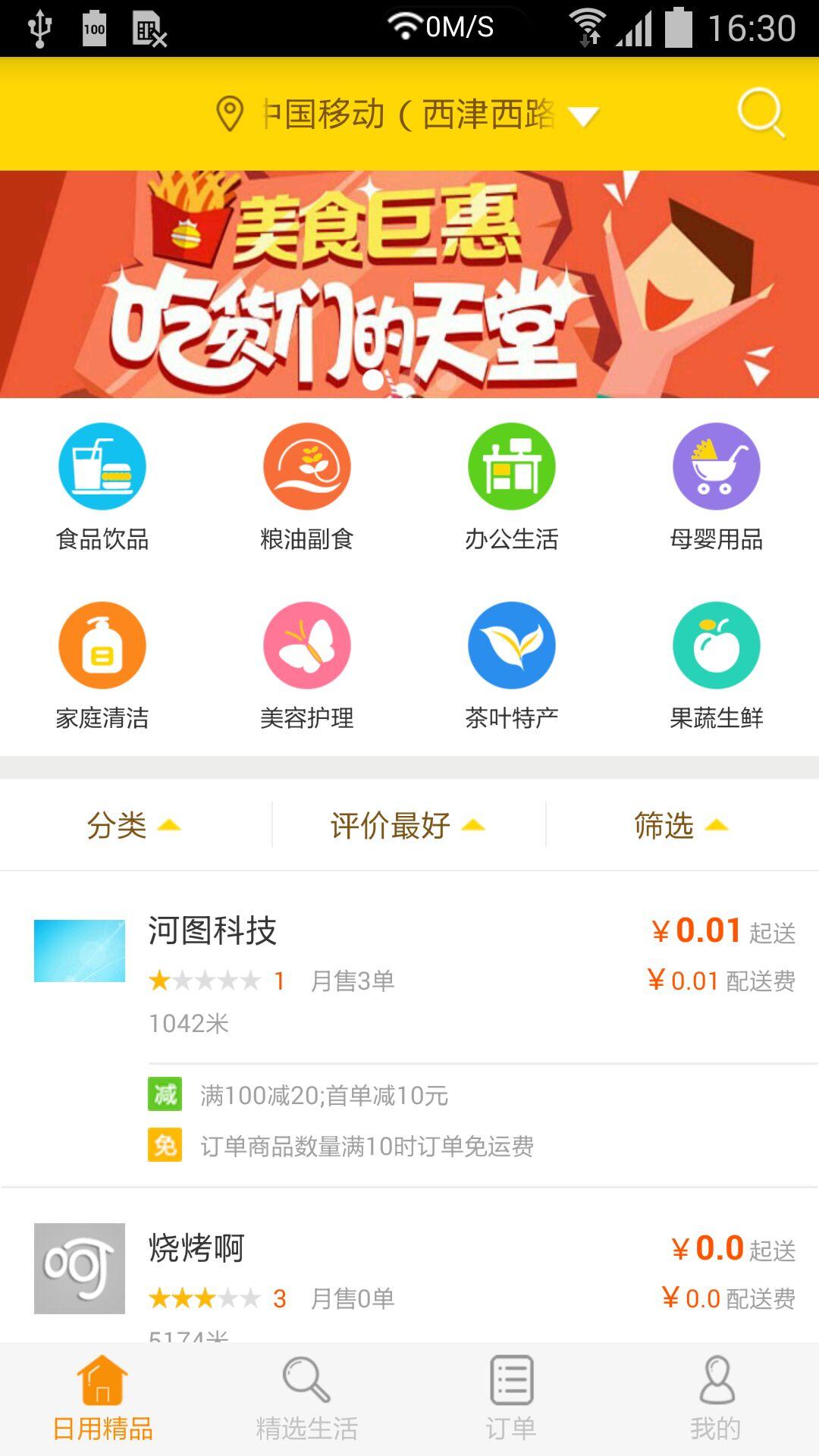
Task: Switch to the 日用精品 tab
Action: point(102,1400)
